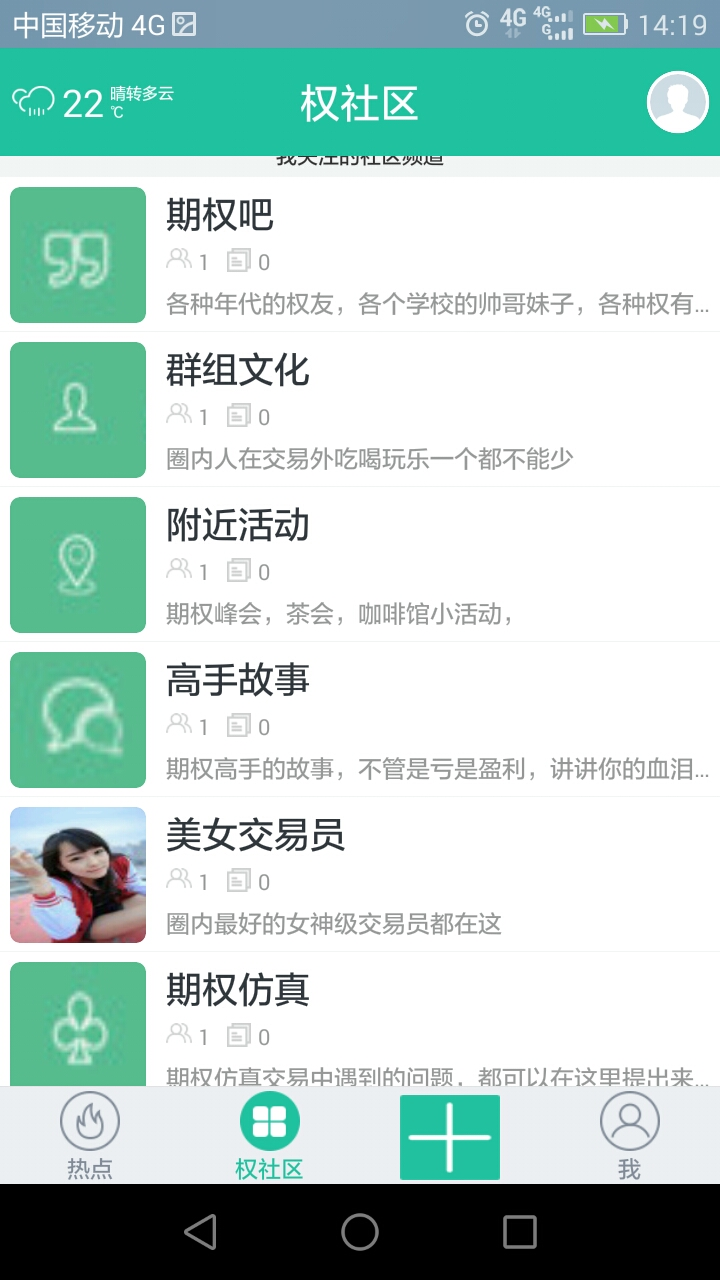This screenshot has height=1280, width=720.
Task: Open the 期权吧 community channel
Action: coord(360,255)
